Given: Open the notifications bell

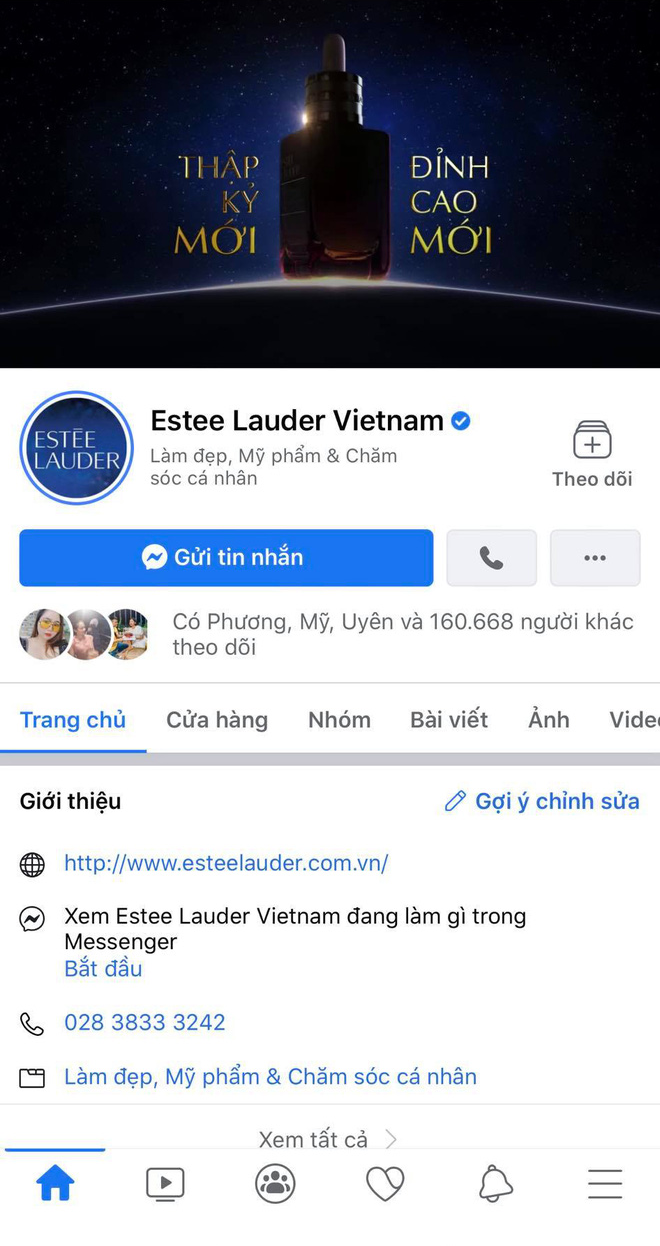Looking at the screenshot, I should point(495,1184).
